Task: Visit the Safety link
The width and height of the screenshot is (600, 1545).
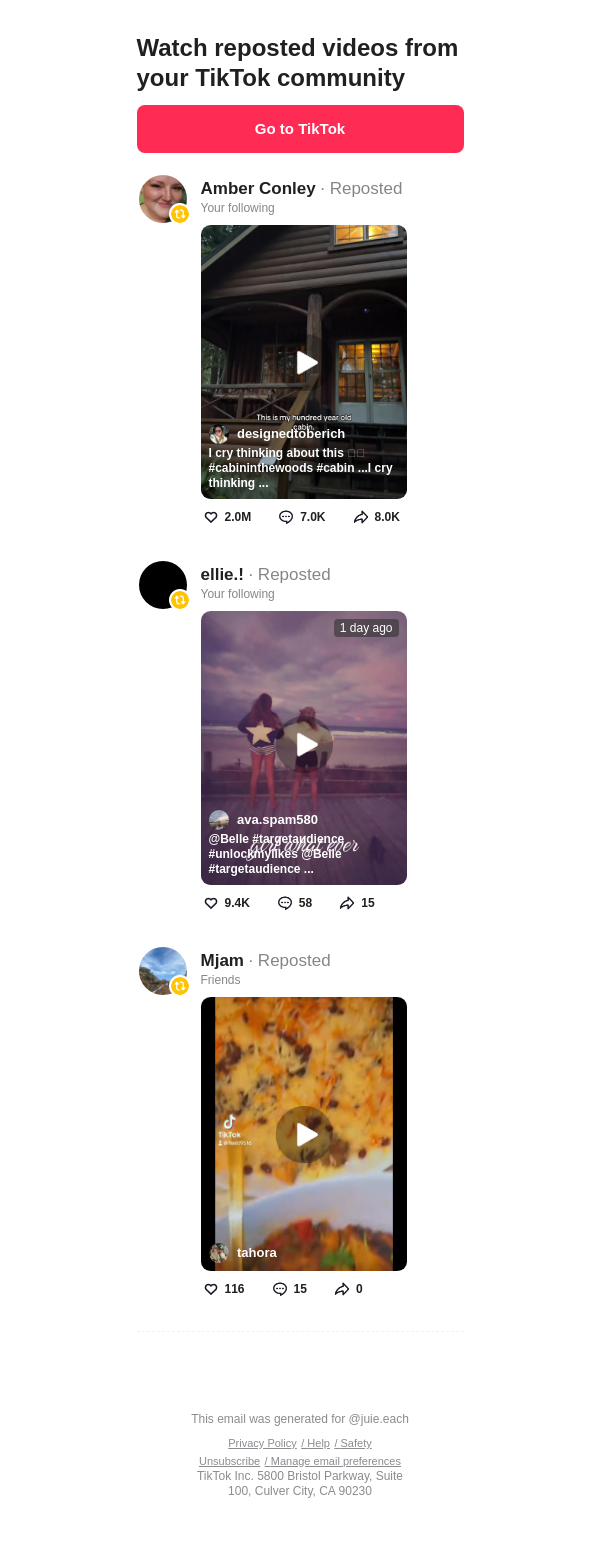Action: pos(353,1443)
